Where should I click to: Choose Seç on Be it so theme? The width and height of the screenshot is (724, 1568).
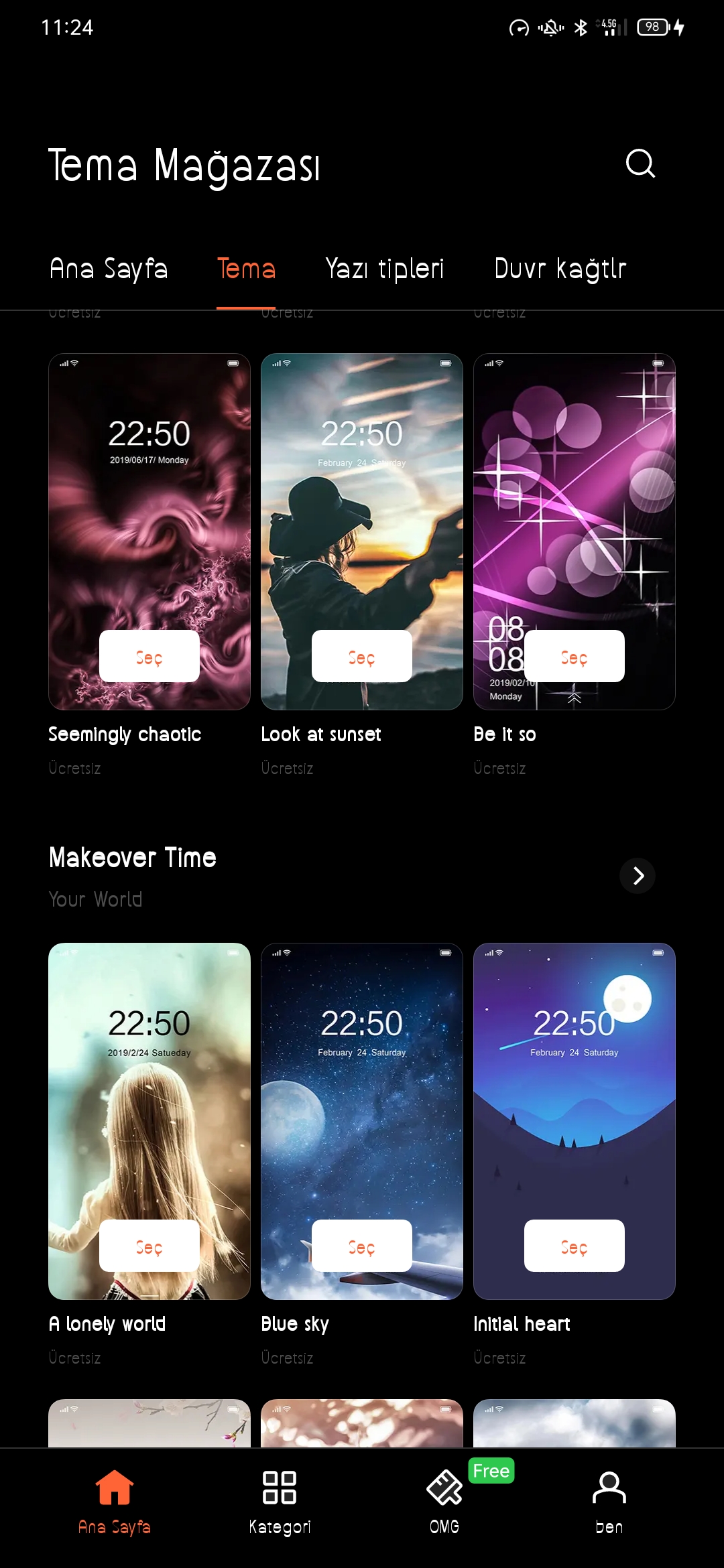[575, 656]
